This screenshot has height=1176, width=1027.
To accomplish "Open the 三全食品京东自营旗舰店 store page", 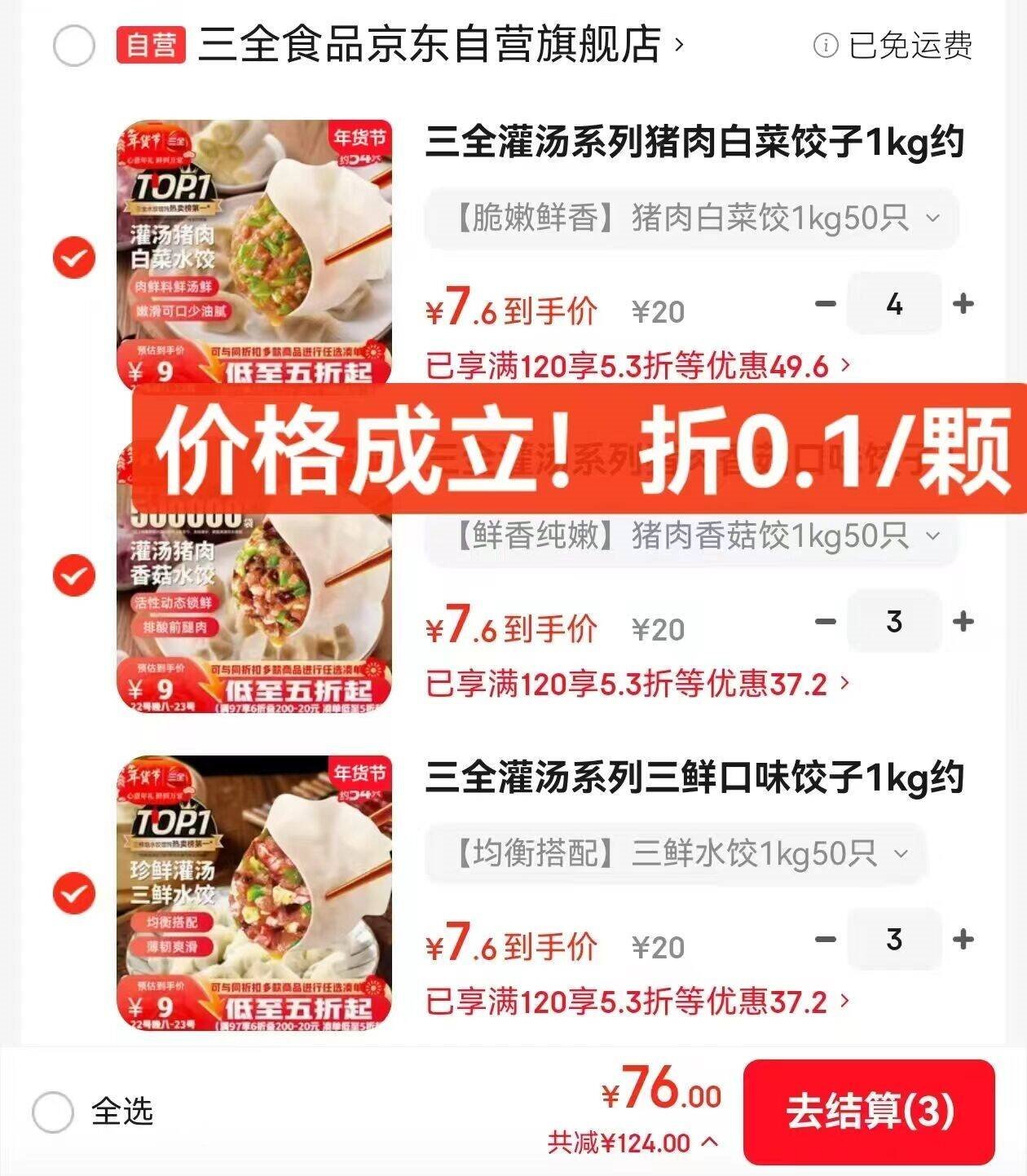I will point(430,45).
